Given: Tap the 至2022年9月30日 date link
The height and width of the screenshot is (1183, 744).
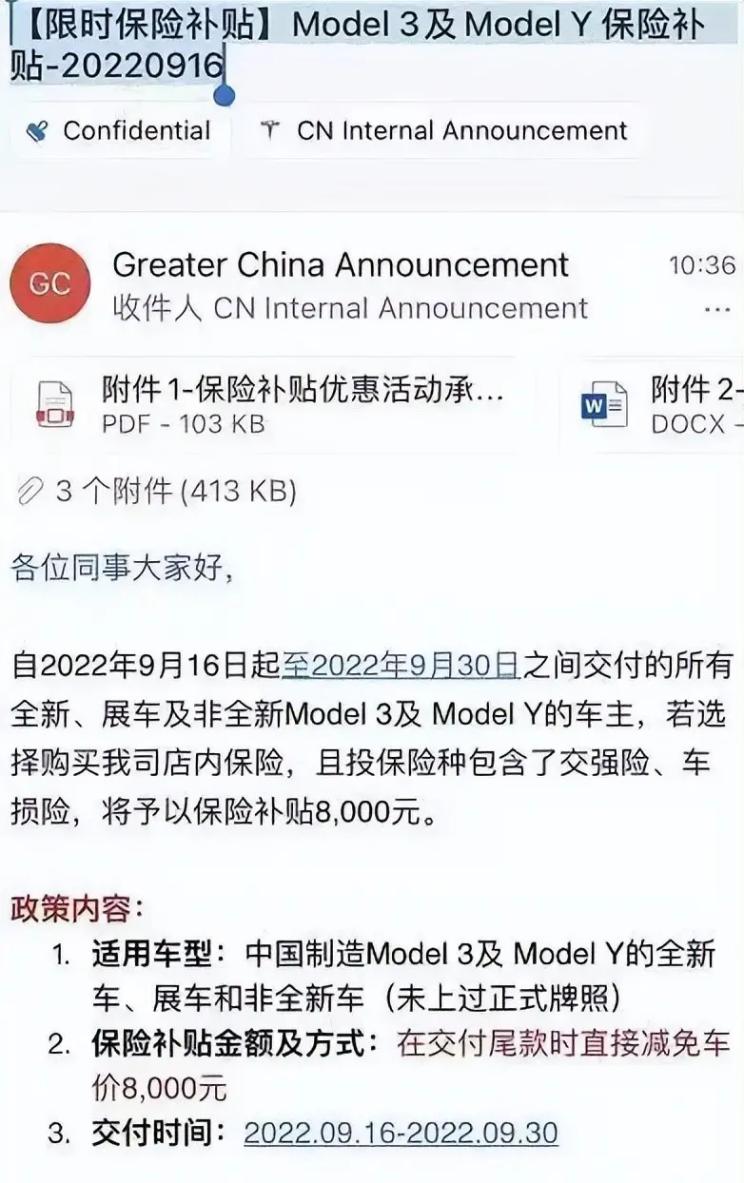Looking at the screenshot, I should (x=401, y=664).
